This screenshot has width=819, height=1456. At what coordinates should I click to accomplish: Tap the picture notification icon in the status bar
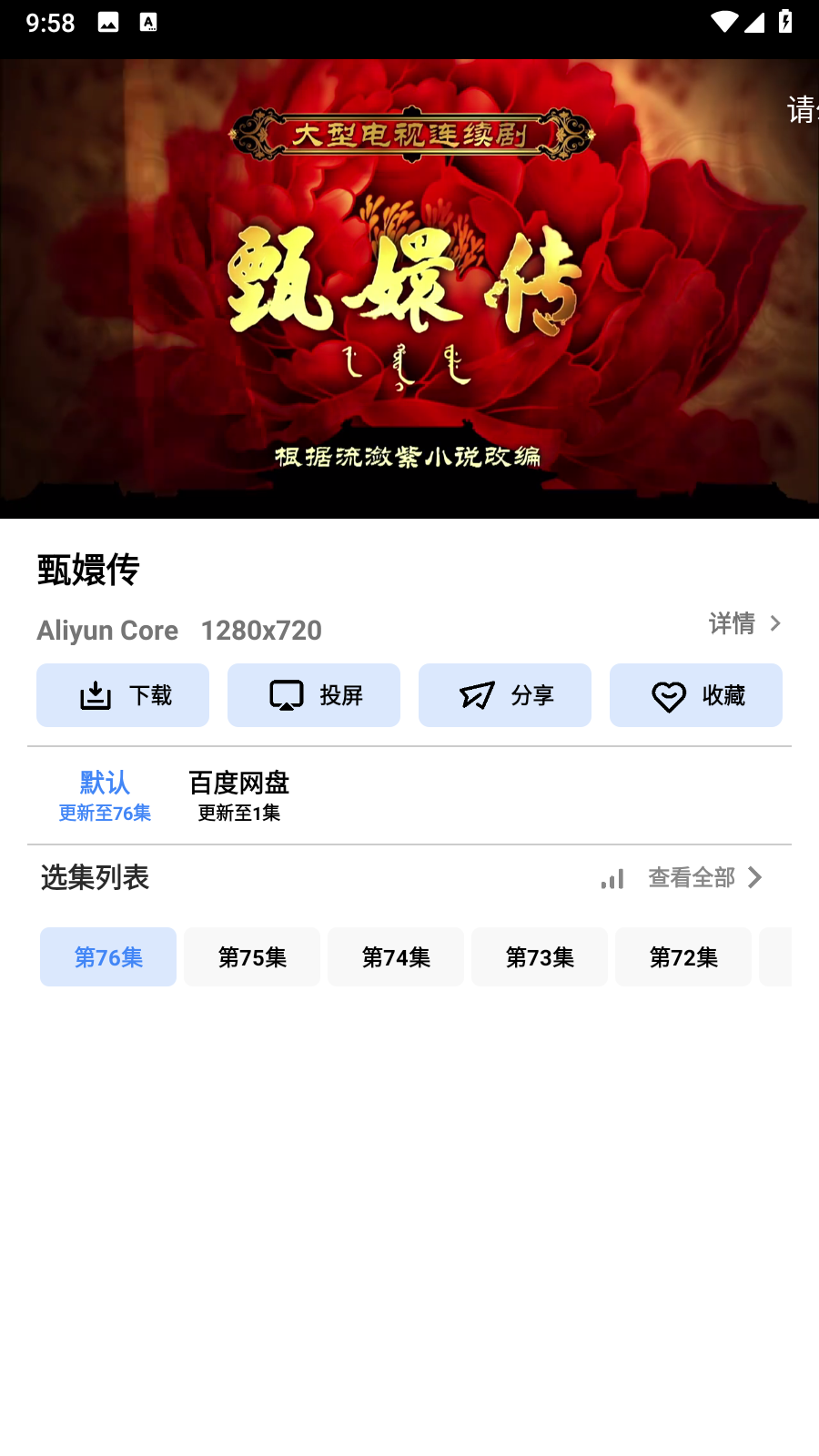coord(108,22)
